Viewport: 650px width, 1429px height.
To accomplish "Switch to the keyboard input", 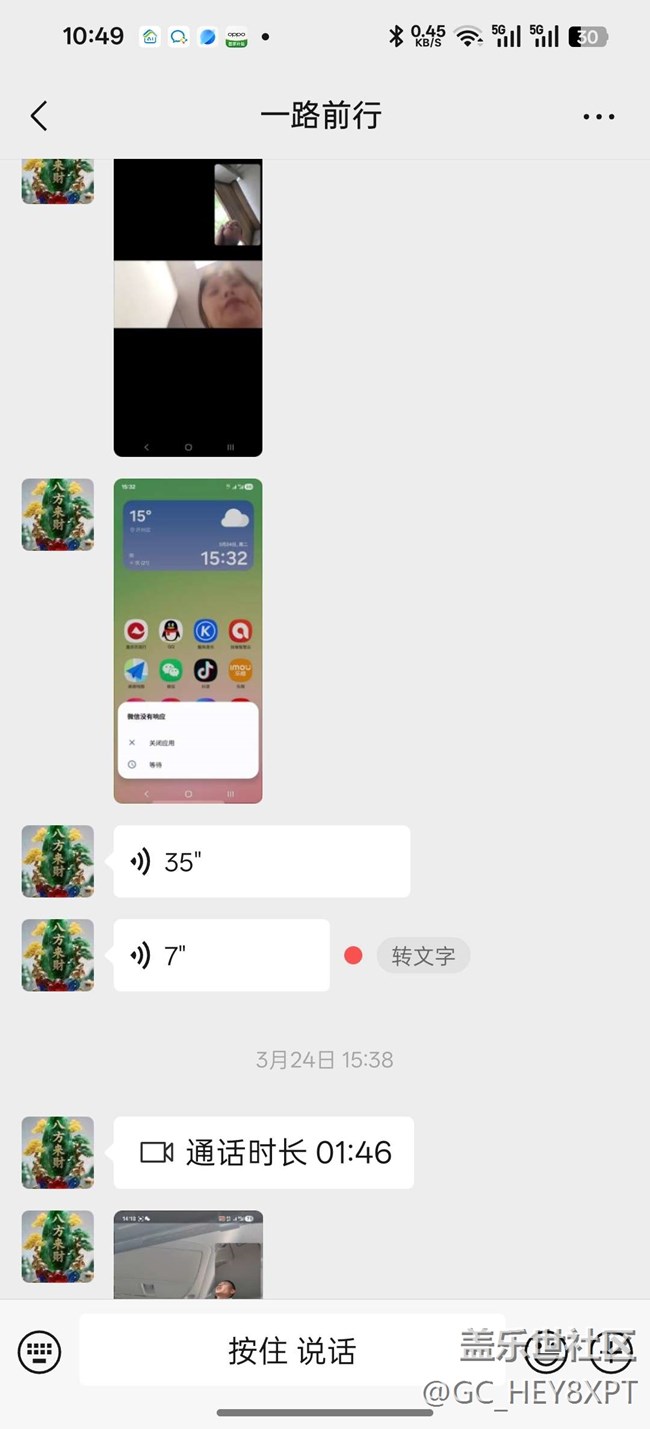I will pyautogui.click(x=39, y=1351).
